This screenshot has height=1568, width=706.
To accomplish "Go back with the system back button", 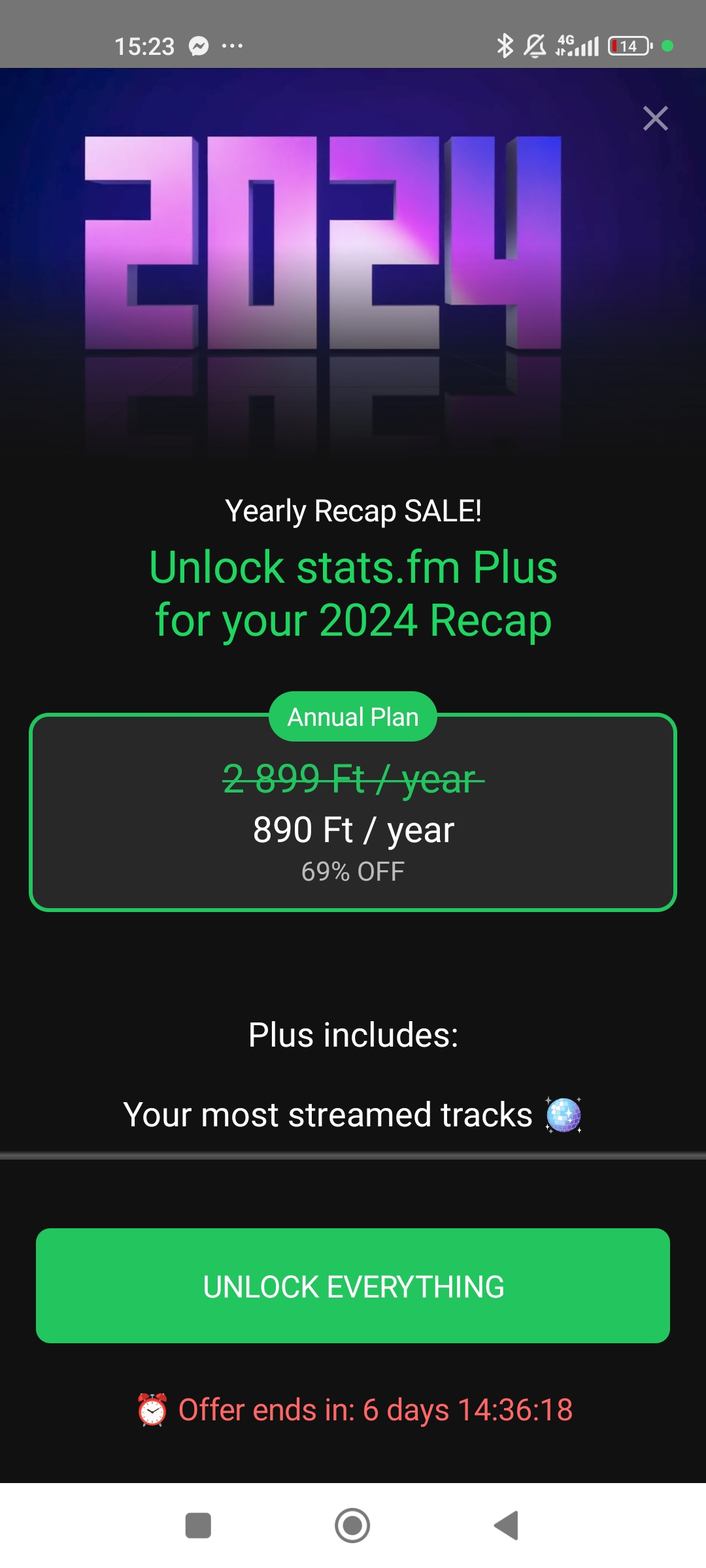I will 507,1526.
